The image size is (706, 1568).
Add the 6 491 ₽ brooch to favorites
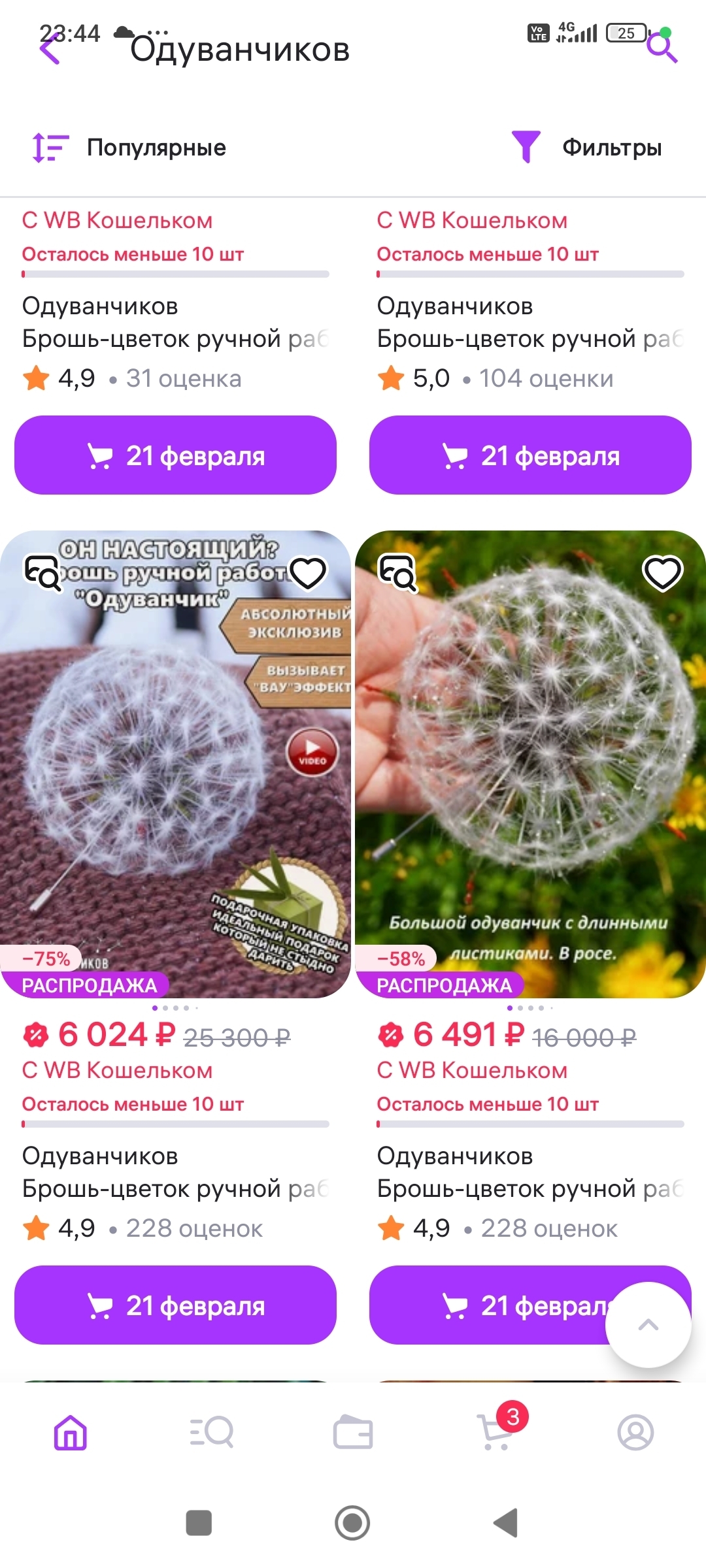tap(663, 573)
